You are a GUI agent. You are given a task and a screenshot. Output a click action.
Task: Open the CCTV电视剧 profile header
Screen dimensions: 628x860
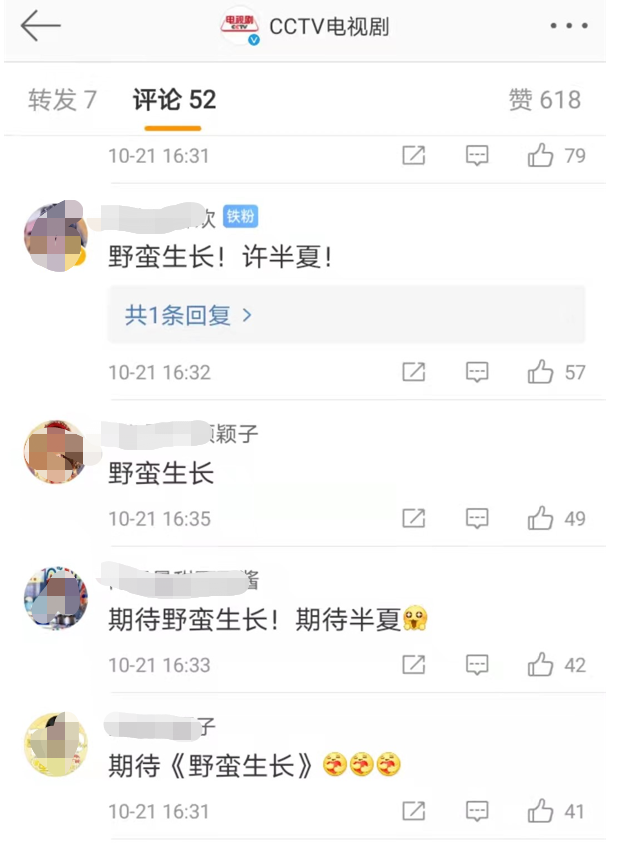[x=306, y=27]
